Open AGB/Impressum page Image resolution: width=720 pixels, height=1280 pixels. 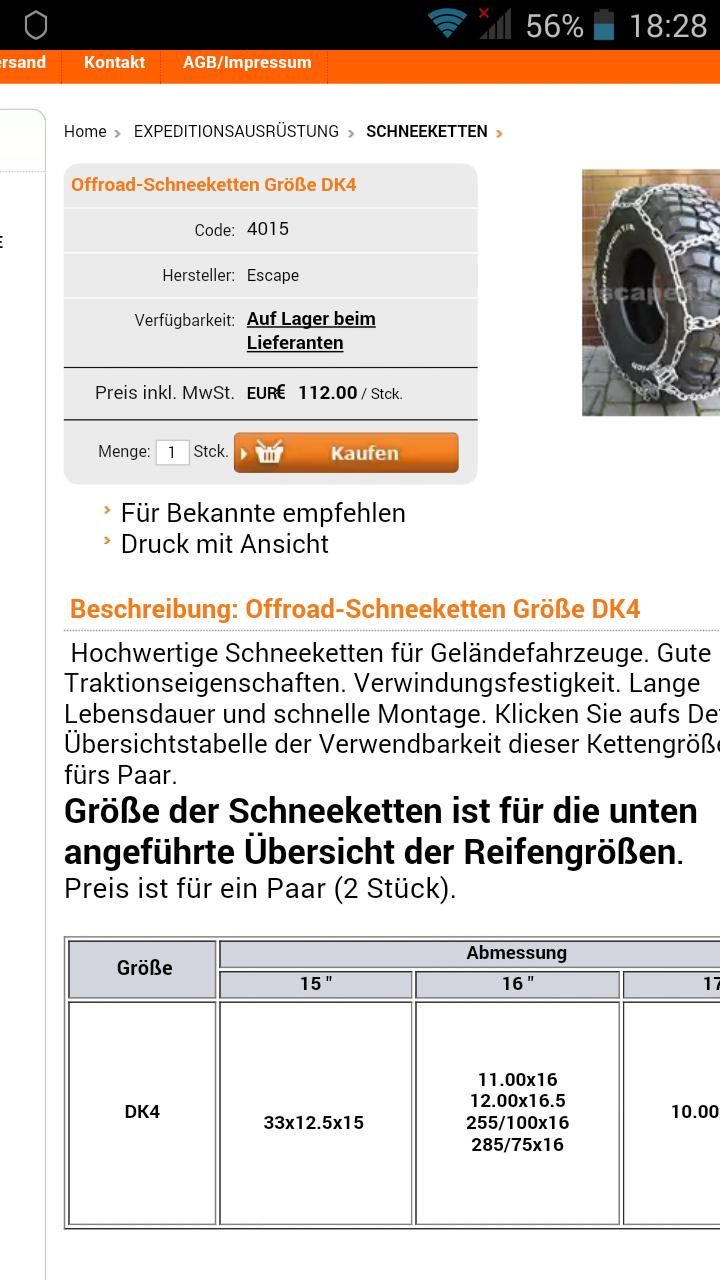coord(247,63)
